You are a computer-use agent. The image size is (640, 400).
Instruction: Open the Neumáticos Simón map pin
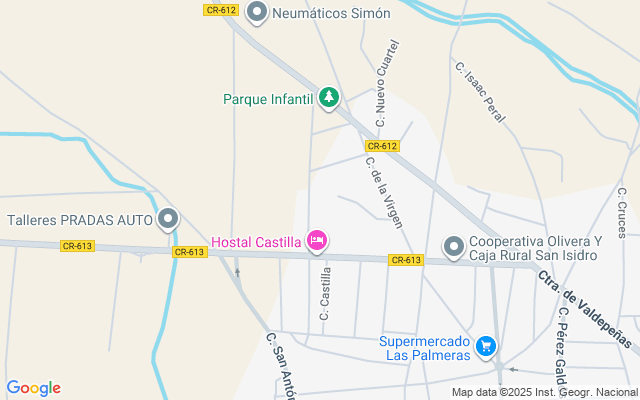[x=257, y=13]
